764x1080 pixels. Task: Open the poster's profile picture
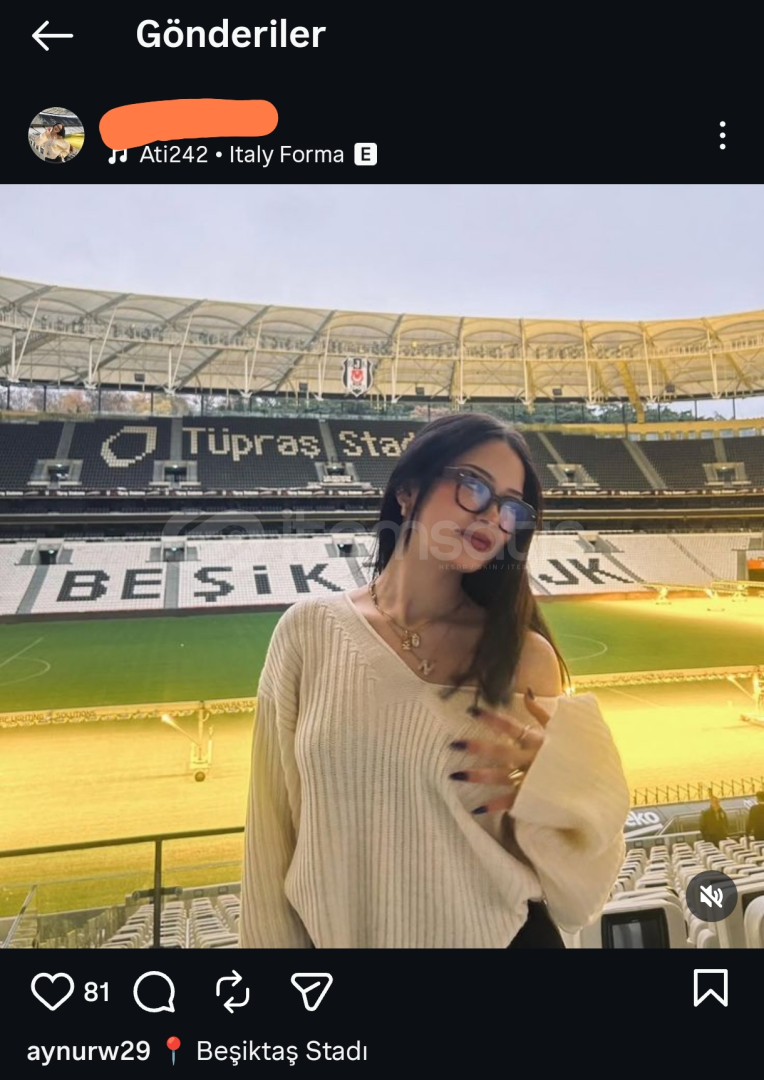pos(56,135)
